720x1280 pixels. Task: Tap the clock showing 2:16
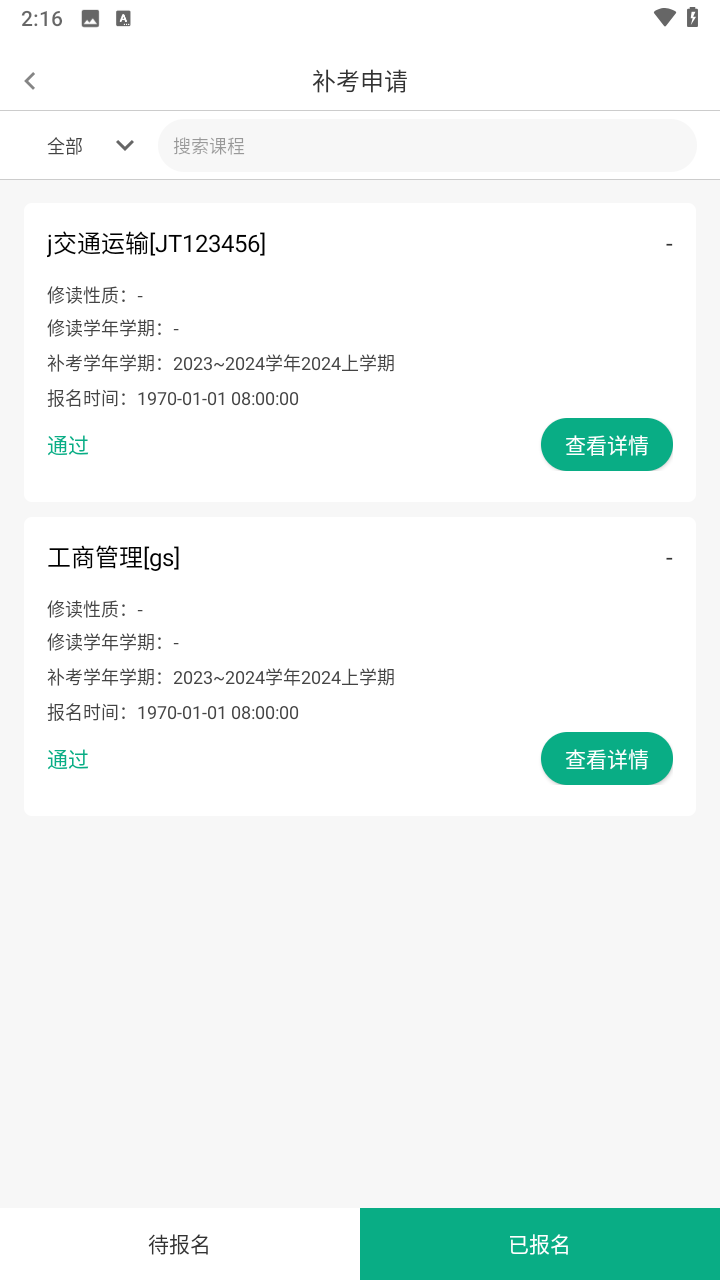[x=41, y=17]
